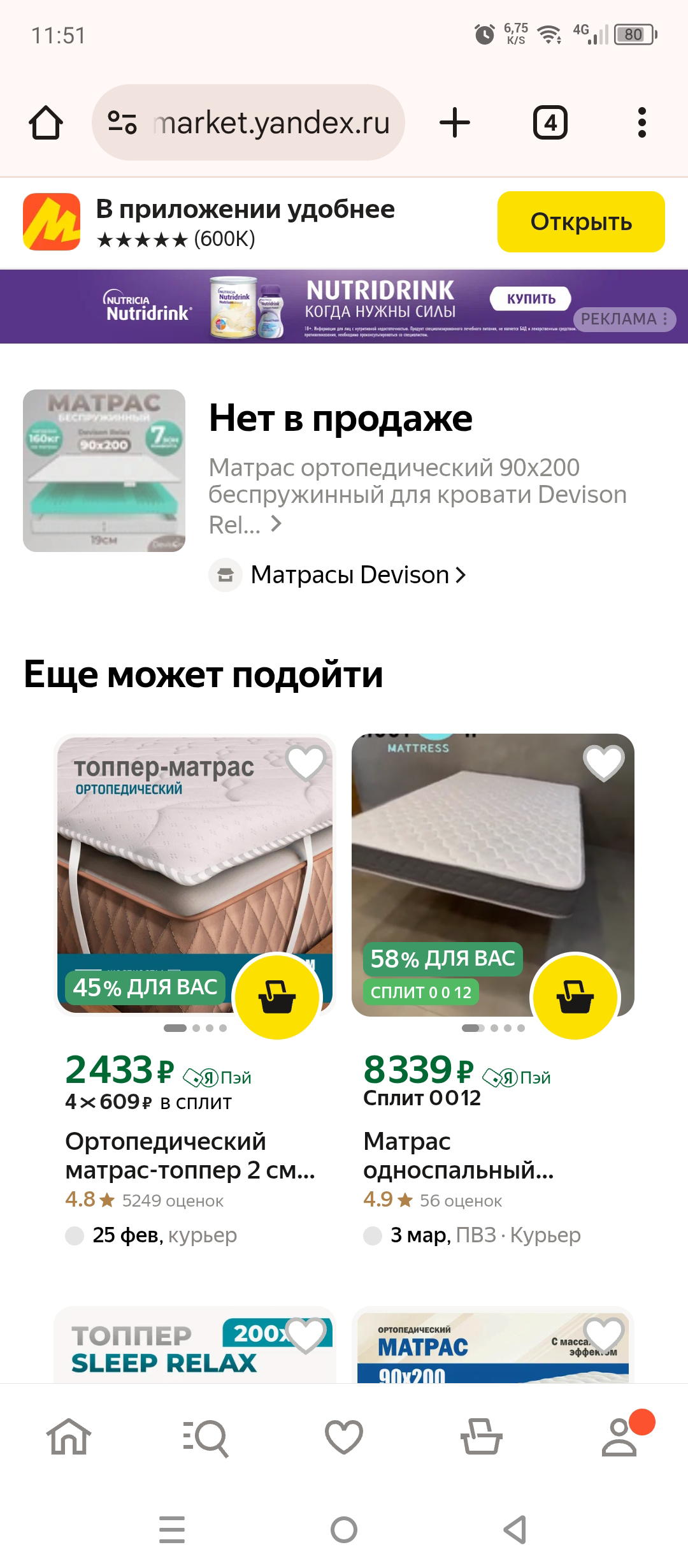Open the Ортопедический матрас-топпер 2 см product card

pyautogui.click(x=190, y=1155)
